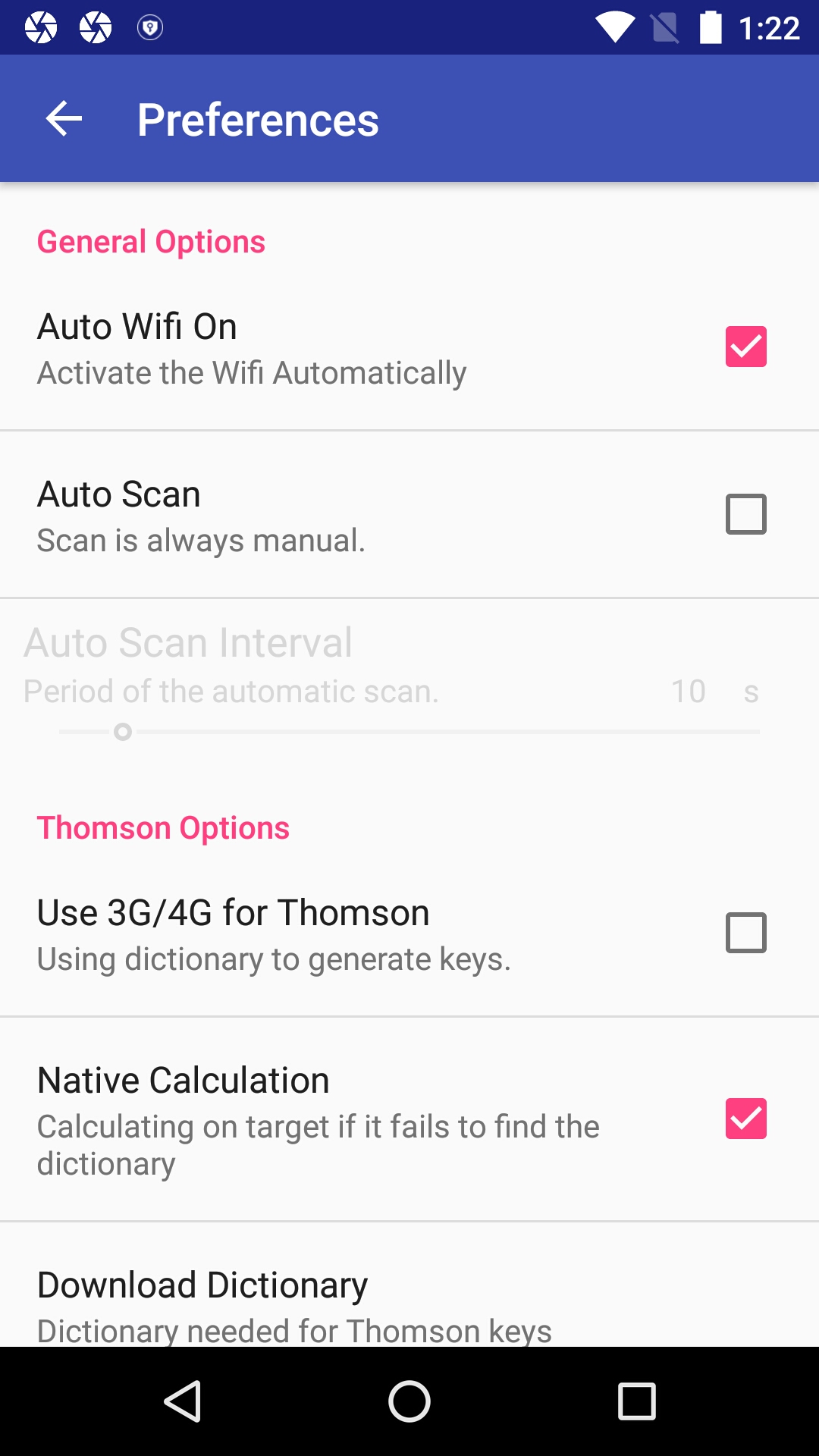Open the shield notification icon
819x1456 pixels.
(150, 27)
